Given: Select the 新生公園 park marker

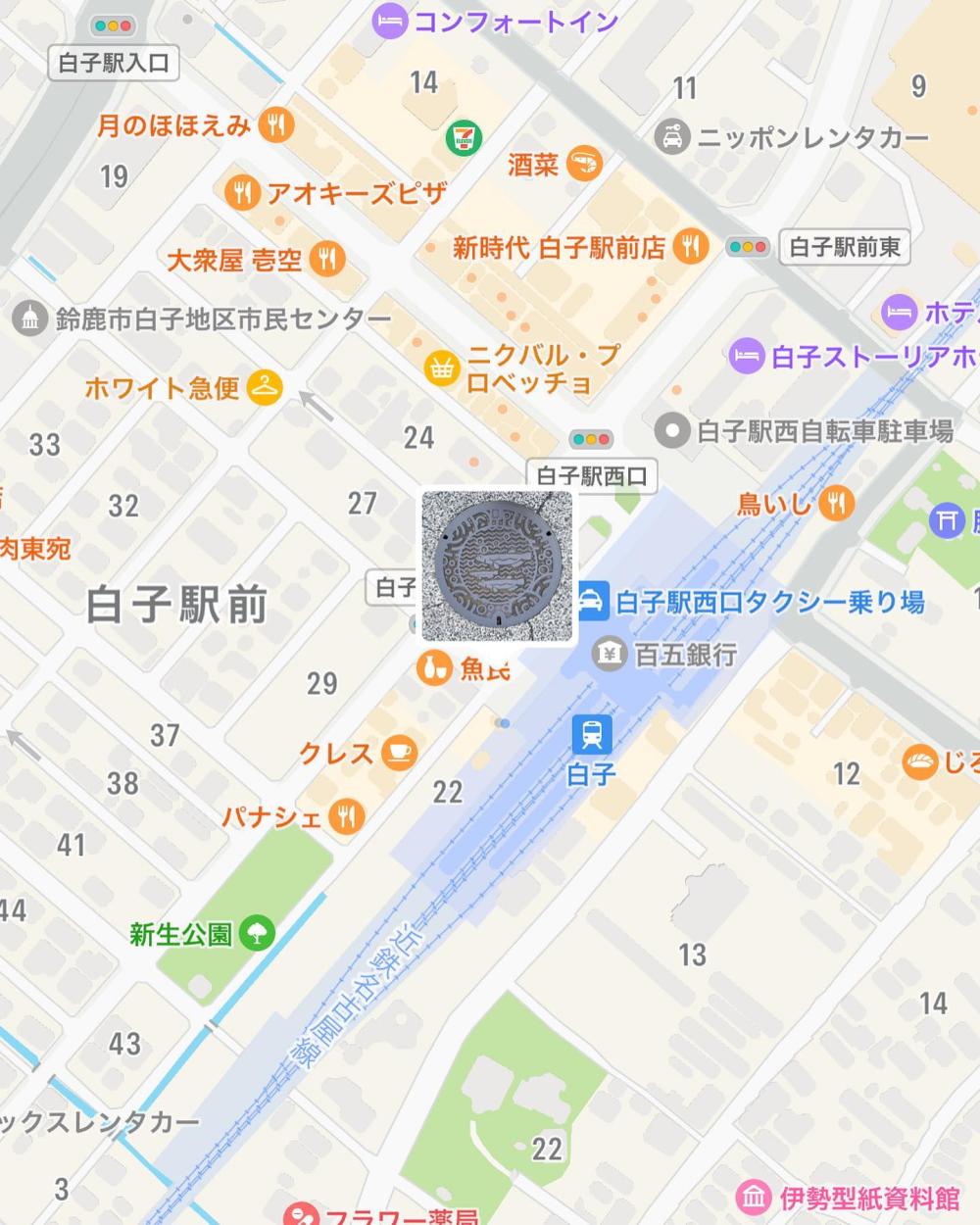Looking at the screenshot, I should coord(257,932).
